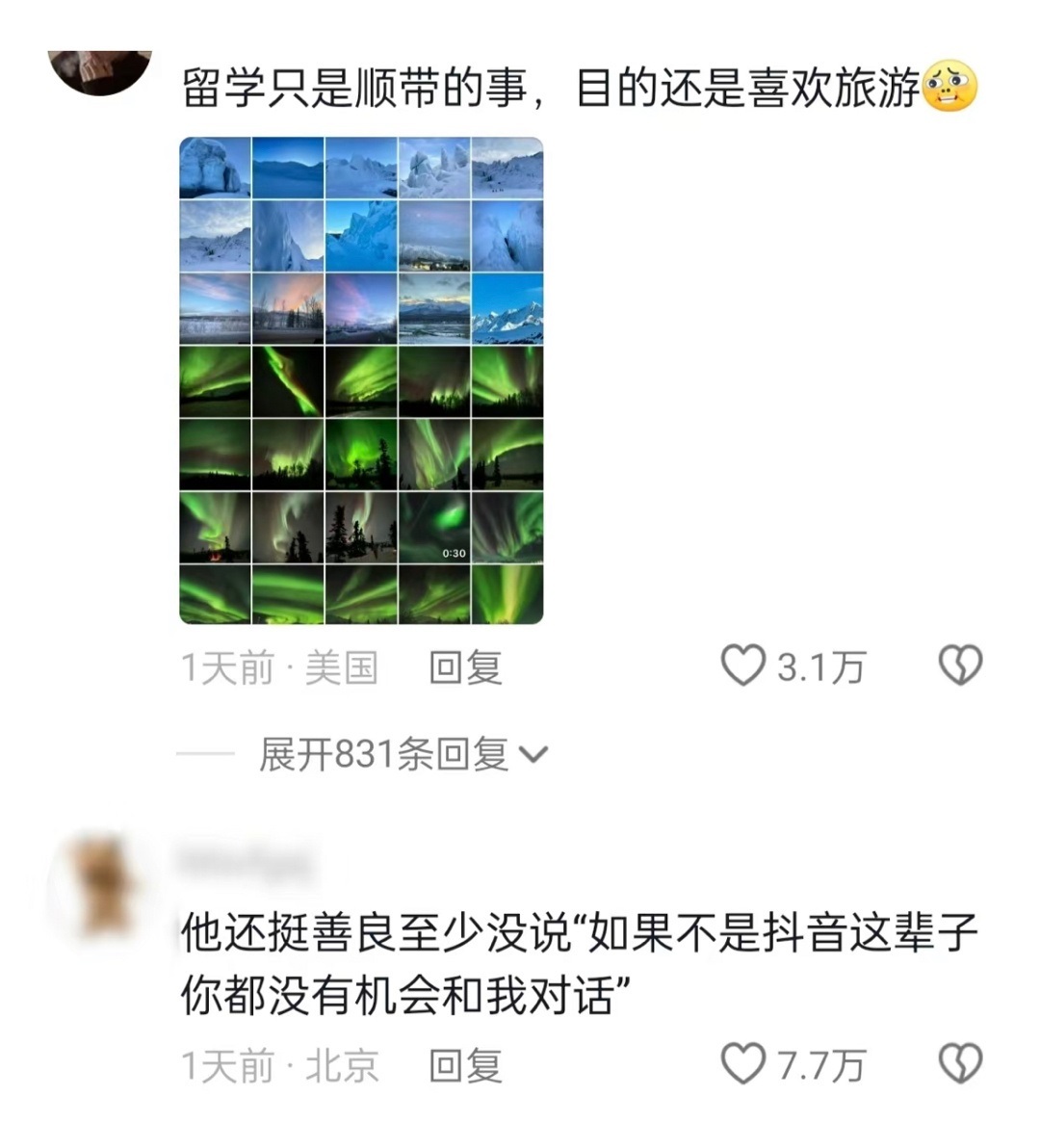This screenshot has width=1040, height=1148.
Task: Open the aurora photo collage image
Action: [x=361, y=380]
